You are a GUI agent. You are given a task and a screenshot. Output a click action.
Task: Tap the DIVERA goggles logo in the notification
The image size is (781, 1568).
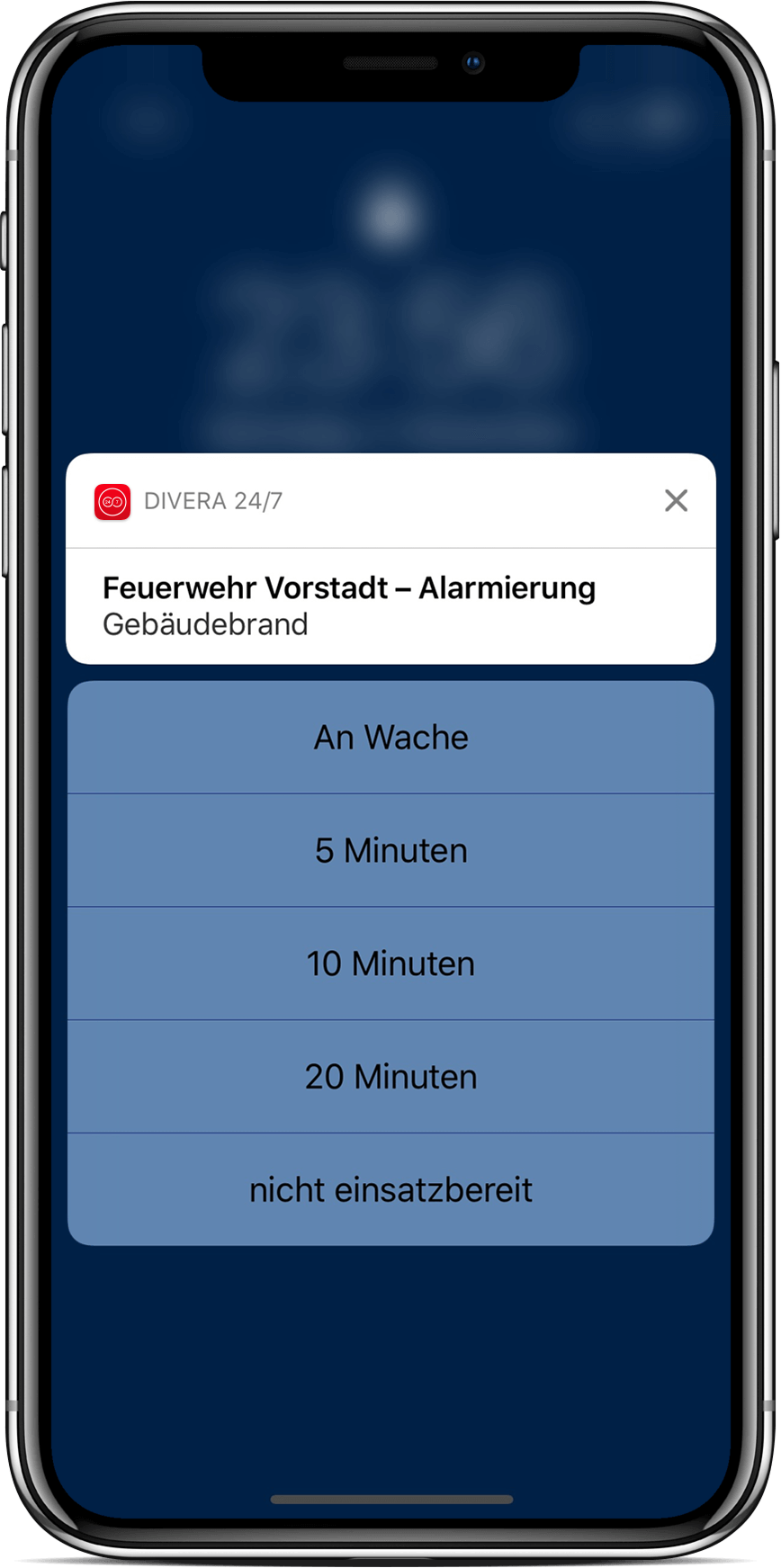point(112,501)
